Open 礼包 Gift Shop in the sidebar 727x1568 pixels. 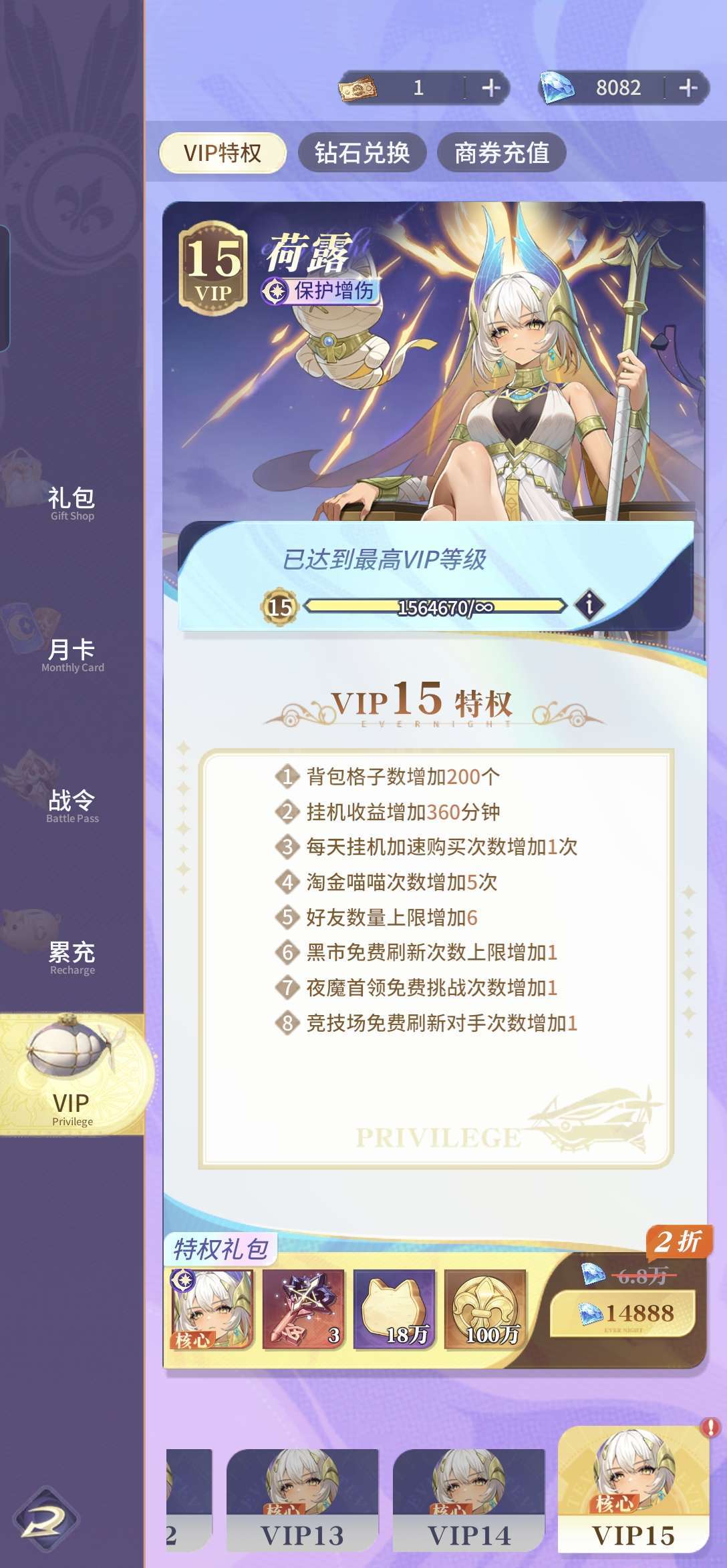click(71, 502)
